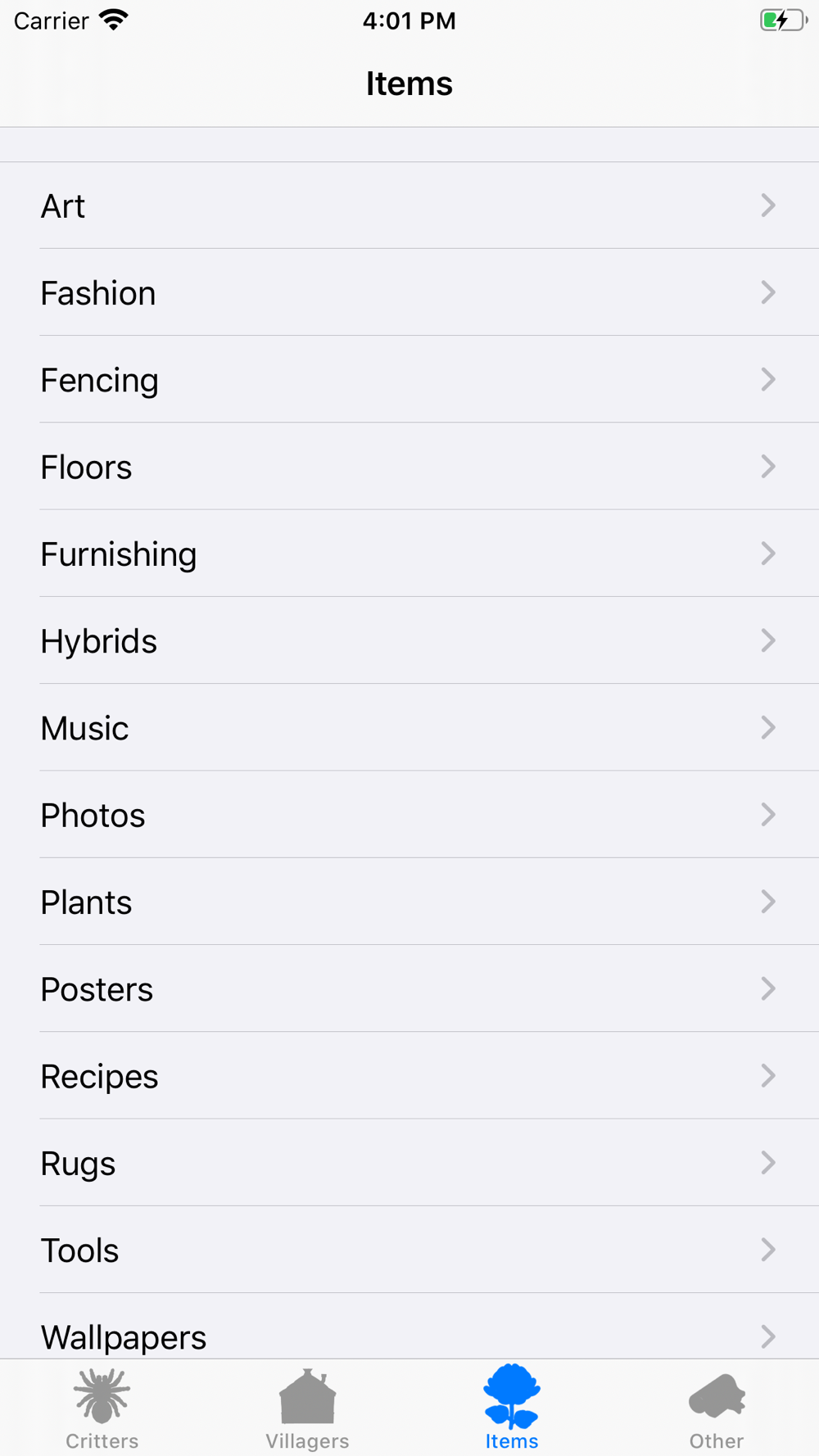This screenshot has width=819, height=1456.
Task: Switch to the Villagers tab
Action: click(x=307, y=1409)
